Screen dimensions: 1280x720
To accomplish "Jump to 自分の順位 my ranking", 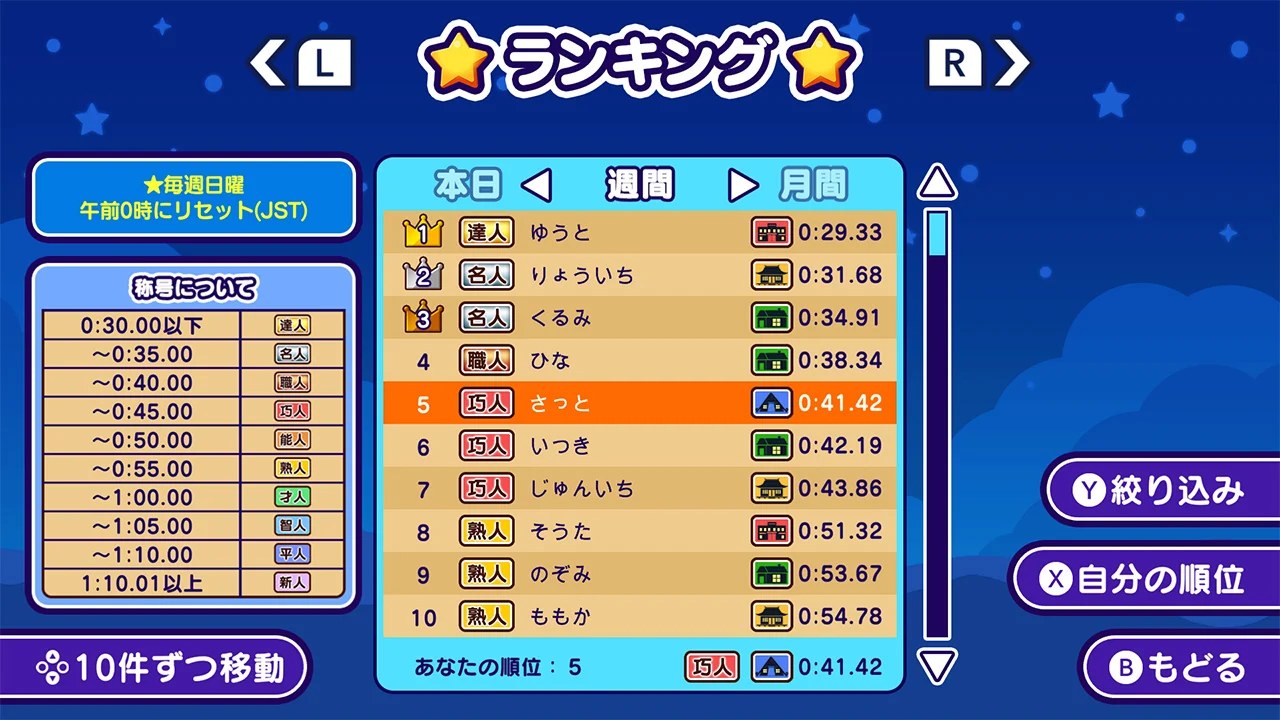I will click(x=1145, y=579).
